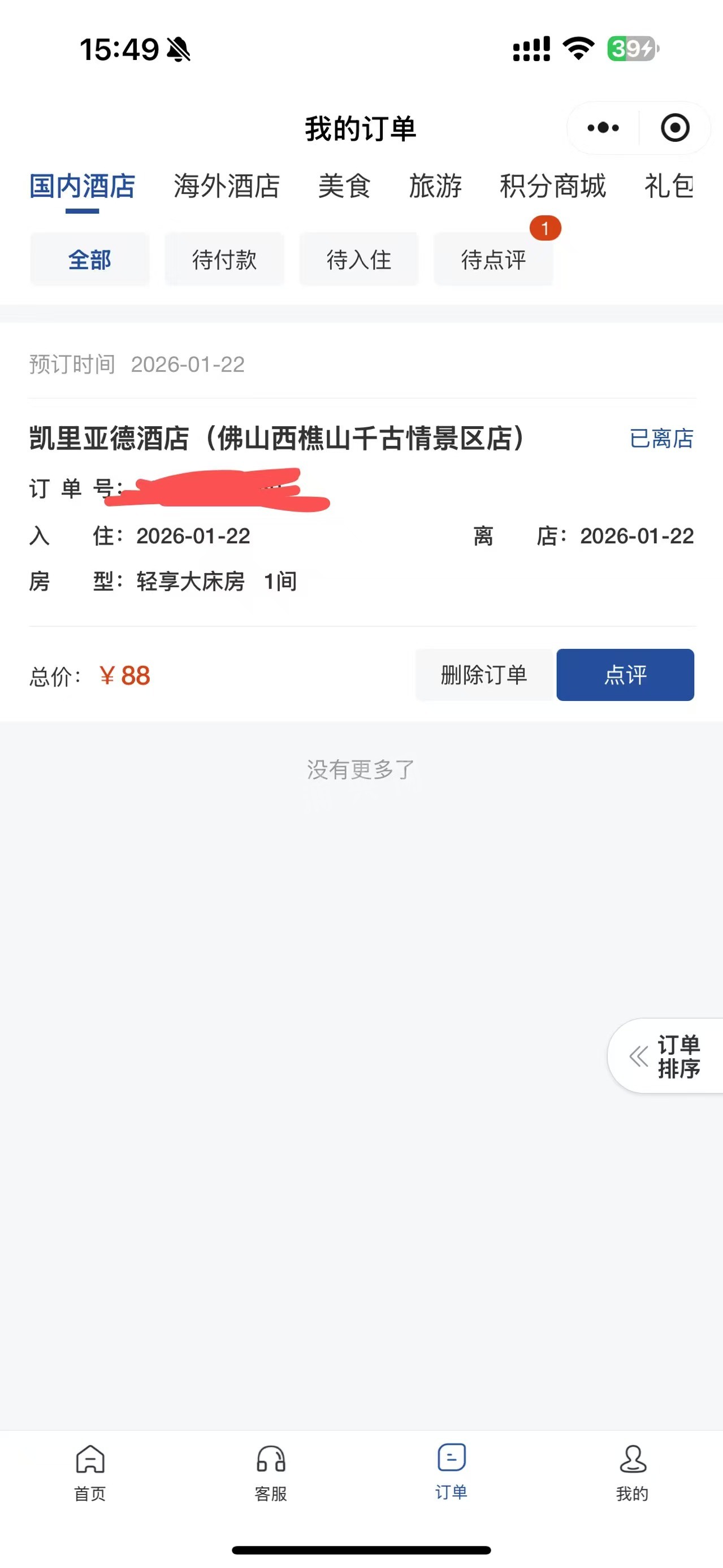Filter orders by 待付款
The width and height of the screenshot is (723, 1568).
click(224, 260)
